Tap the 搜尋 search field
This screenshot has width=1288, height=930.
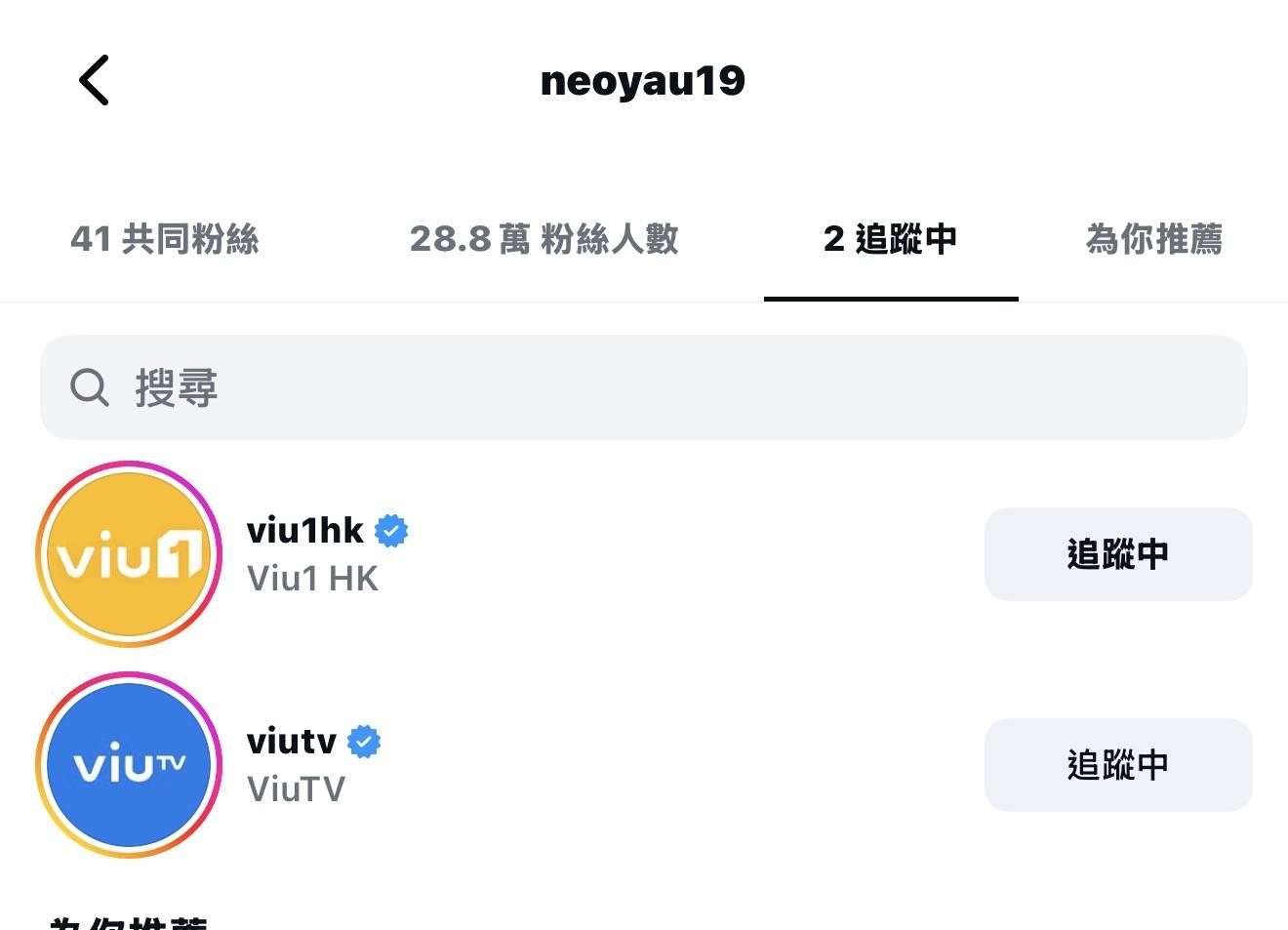643,387
